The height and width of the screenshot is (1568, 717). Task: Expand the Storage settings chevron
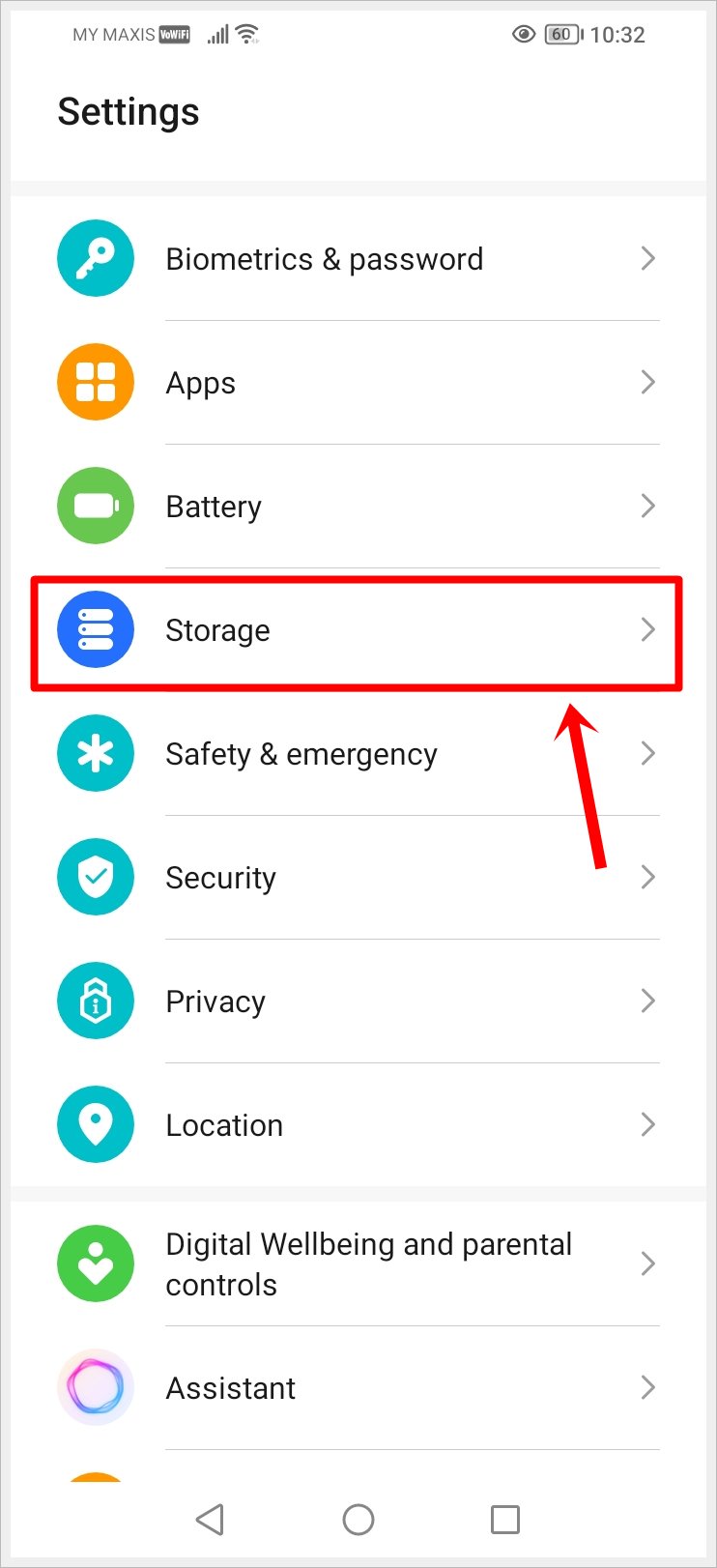(648, 629)
